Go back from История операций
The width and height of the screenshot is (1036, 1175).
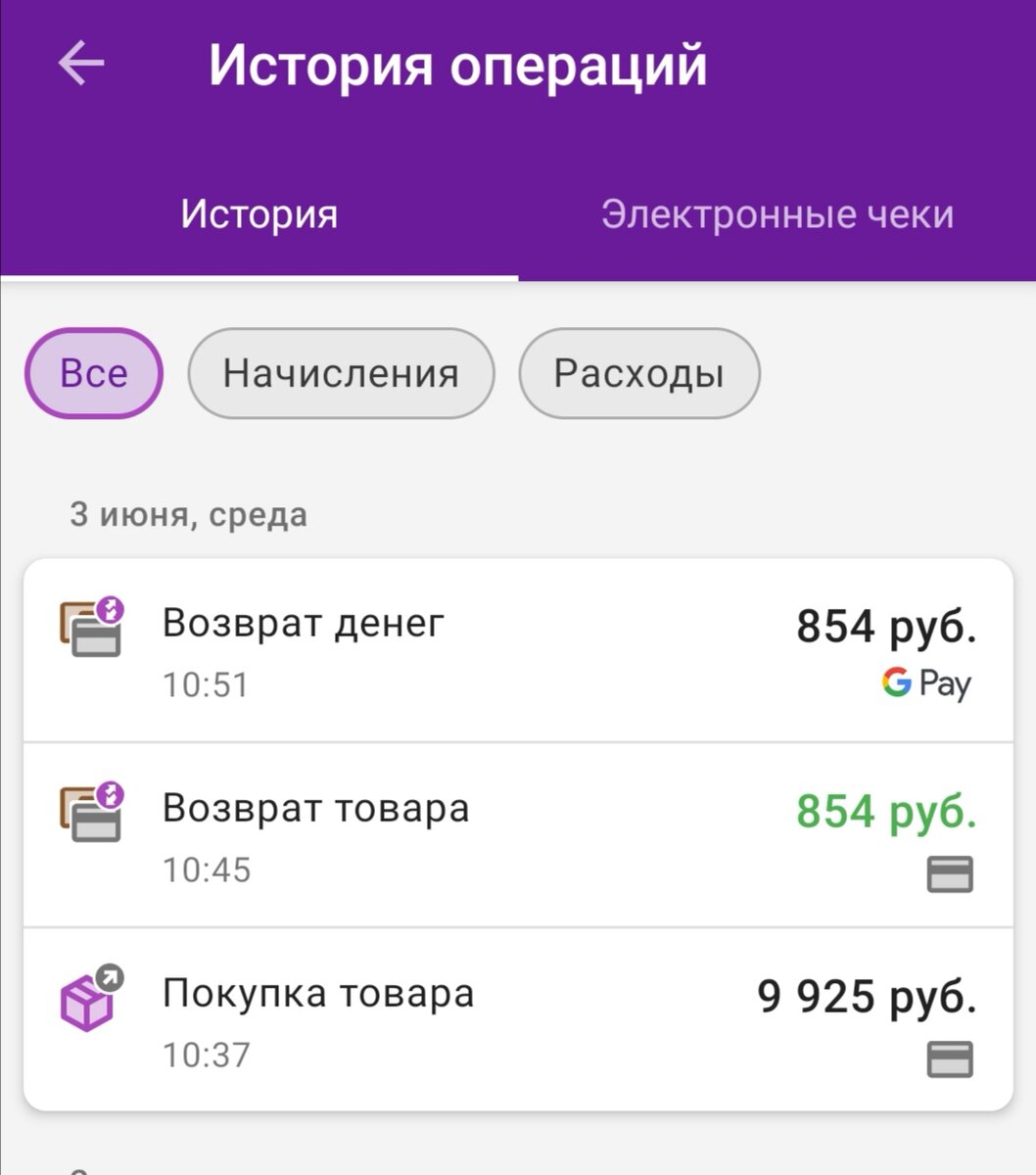coord(81,65)
